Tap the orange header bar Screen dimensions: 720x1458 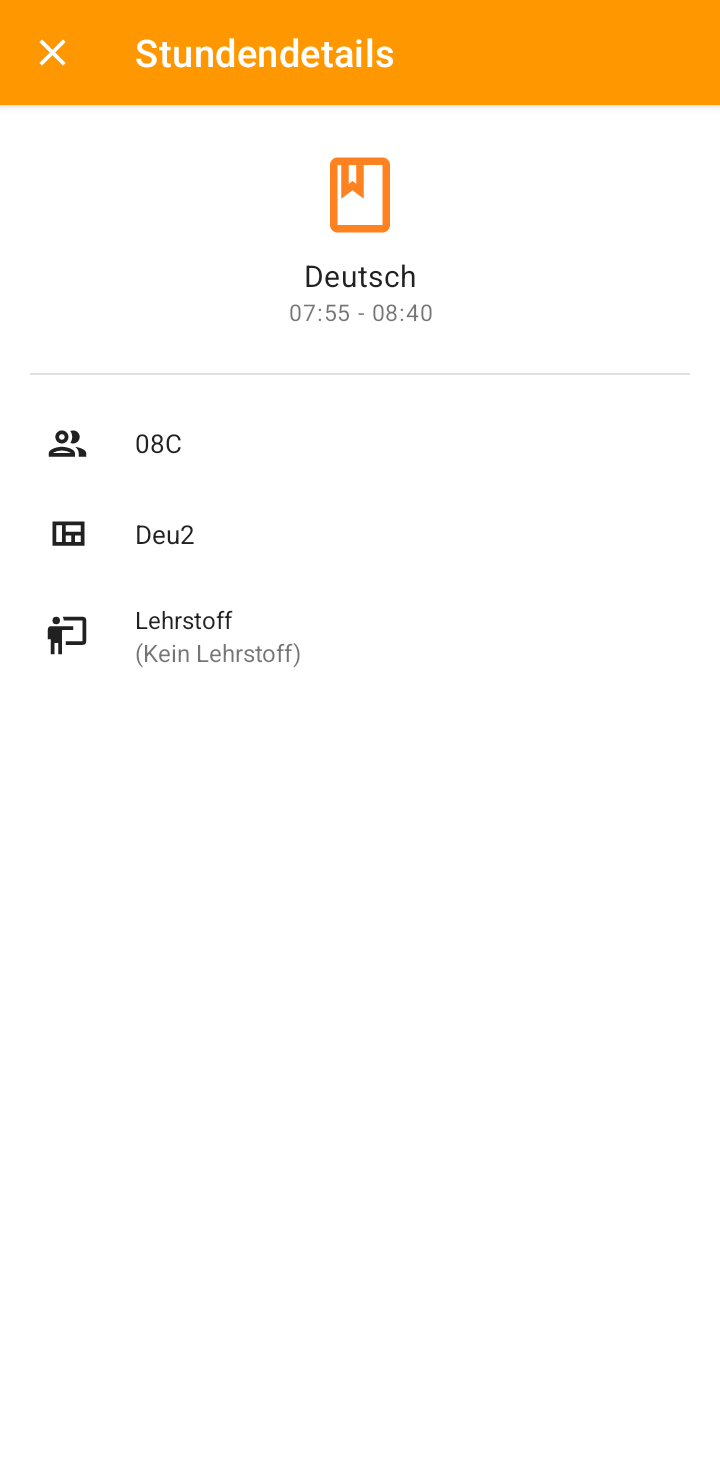click(x=500, y=52)
